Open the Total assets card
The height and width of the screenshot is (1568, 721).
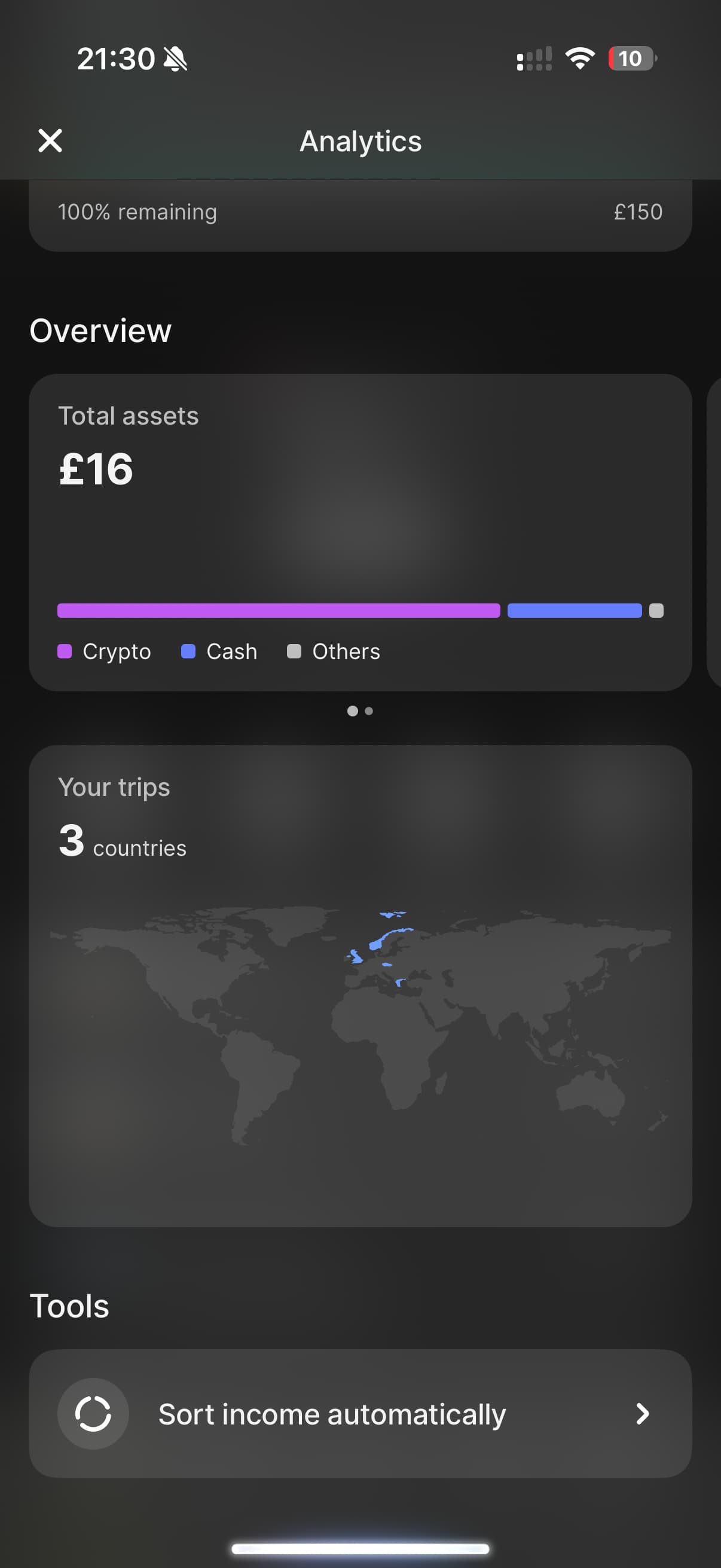[x=359, y=532]
